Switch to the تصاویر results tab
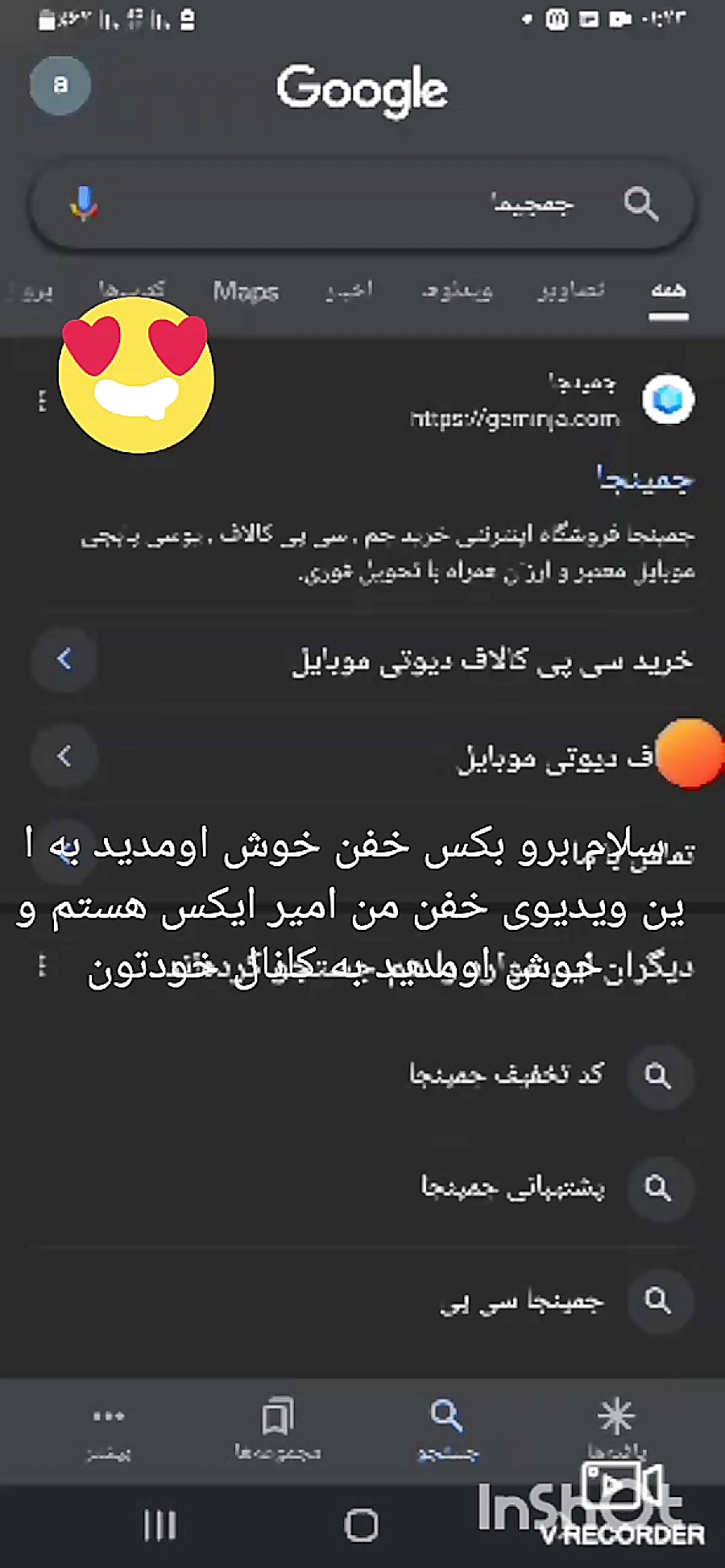The width and height of the screenshot is (725, 1568). (x=570, y=291)
